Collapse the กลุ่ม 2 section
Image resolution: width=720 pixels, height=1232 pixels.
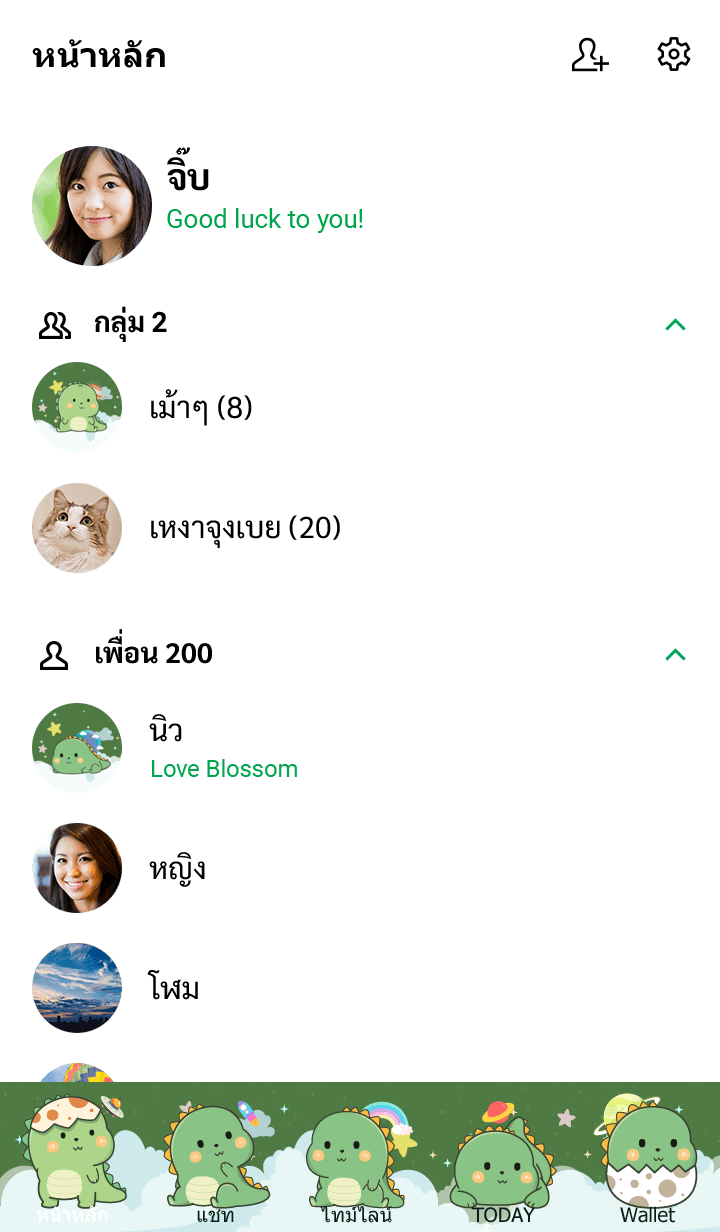pos(676,324)
